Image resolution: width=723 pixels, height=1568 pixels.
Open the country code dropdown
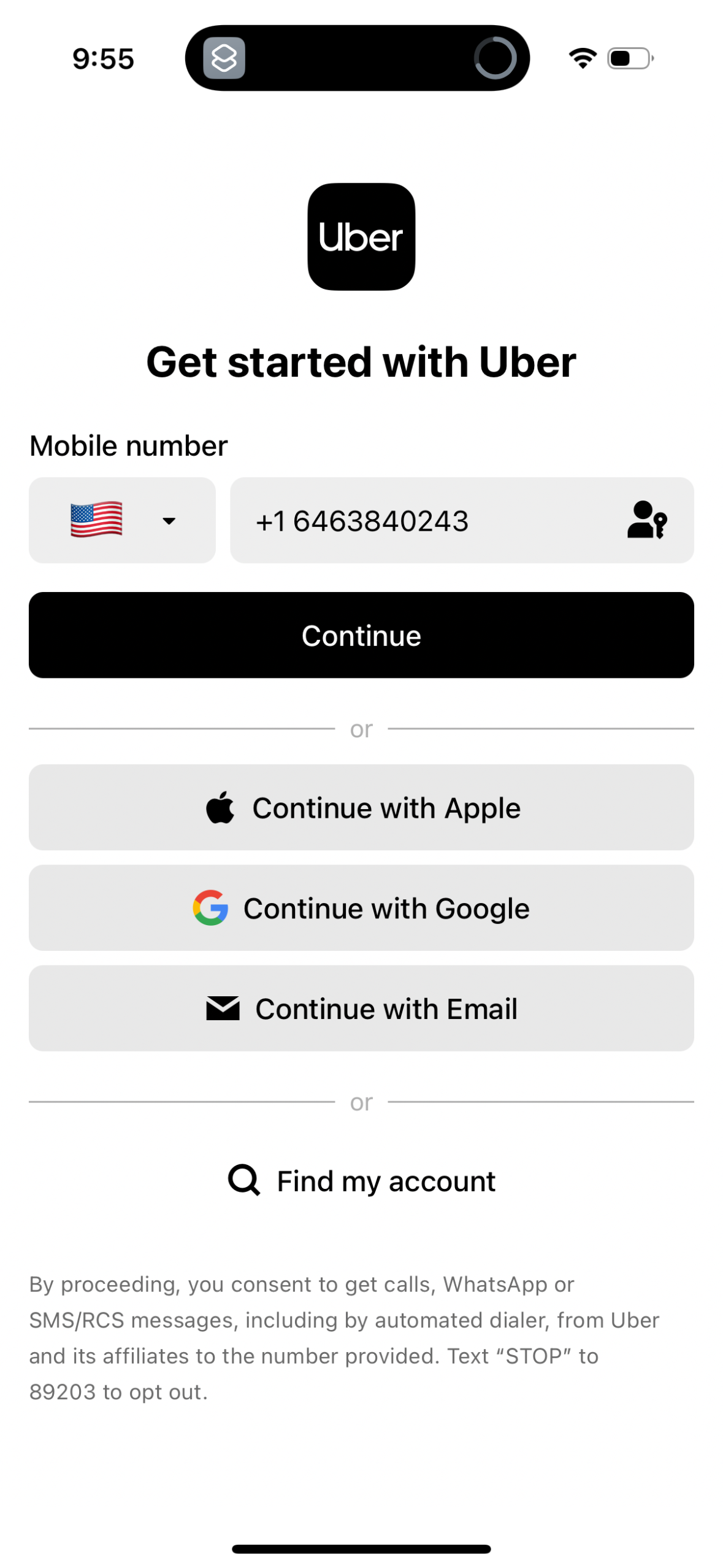pyautogui.click(x=122, y=520)
